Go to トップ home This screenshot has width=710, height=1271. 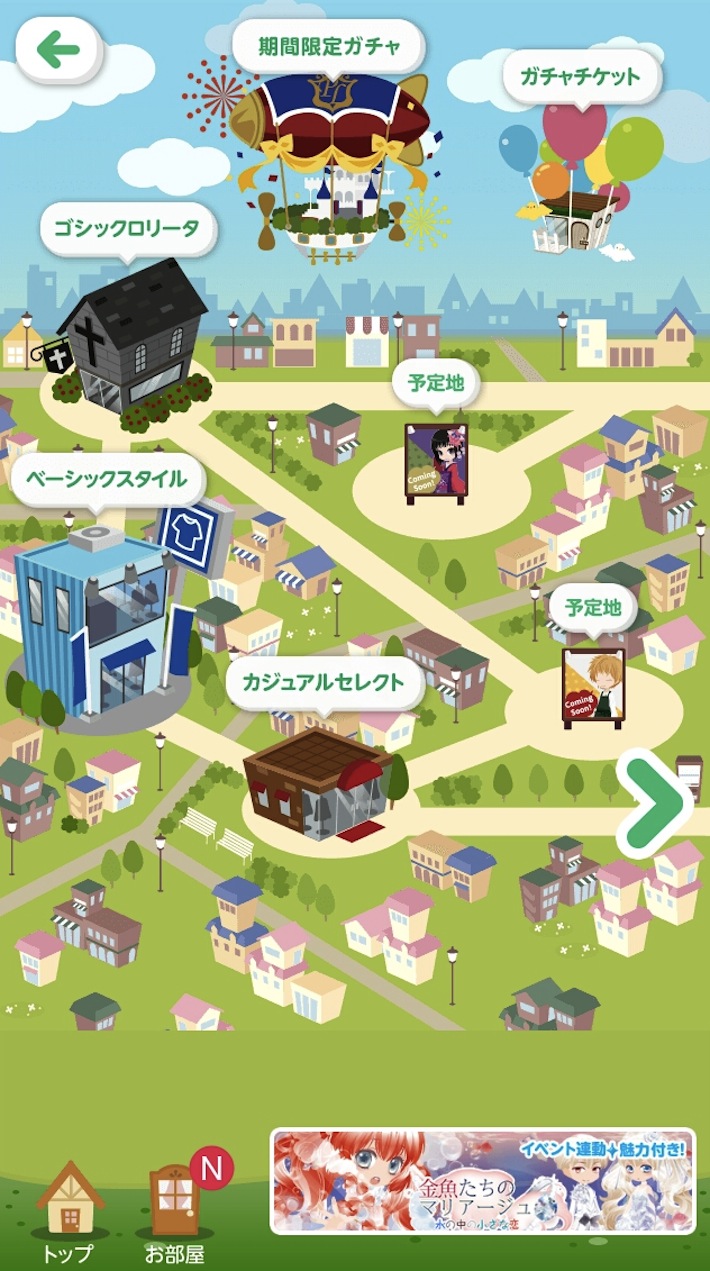(70, 1211)
